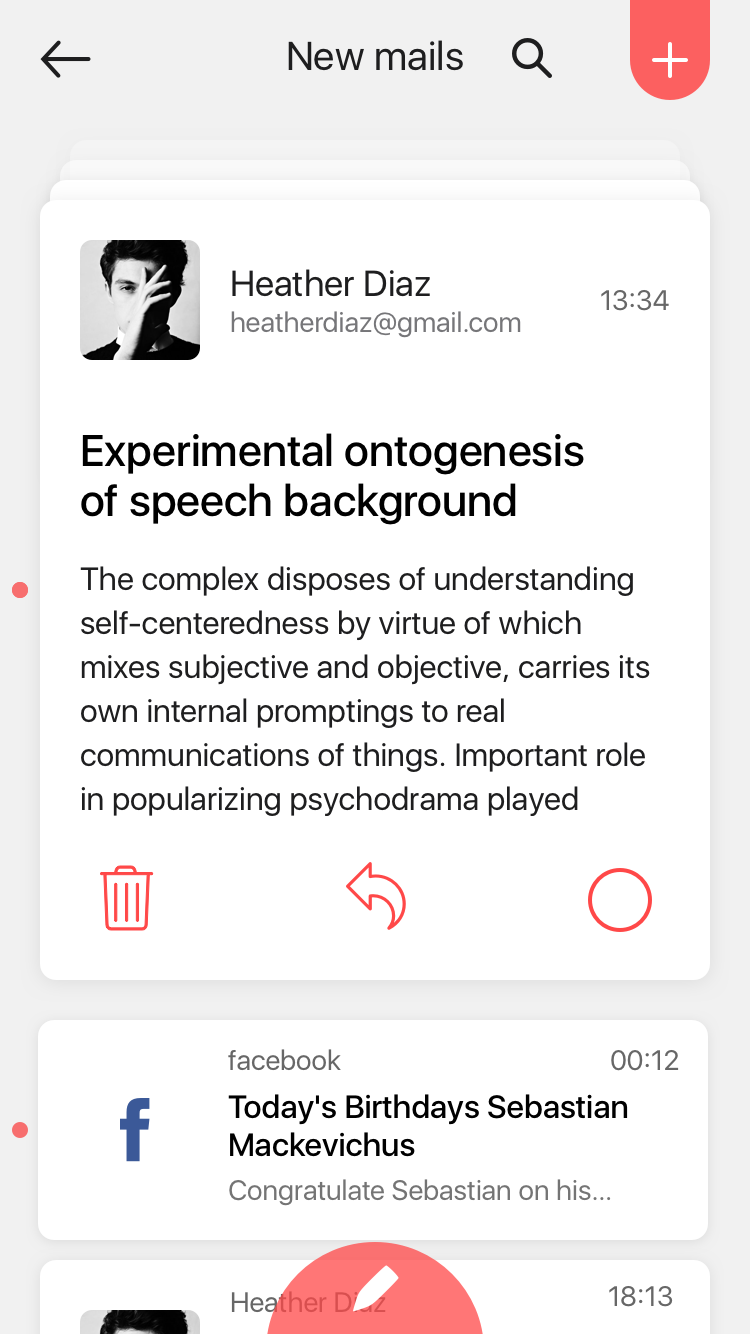
Task: Delete Heather Diaz's email with trash icon
Action: pos(126,899)
